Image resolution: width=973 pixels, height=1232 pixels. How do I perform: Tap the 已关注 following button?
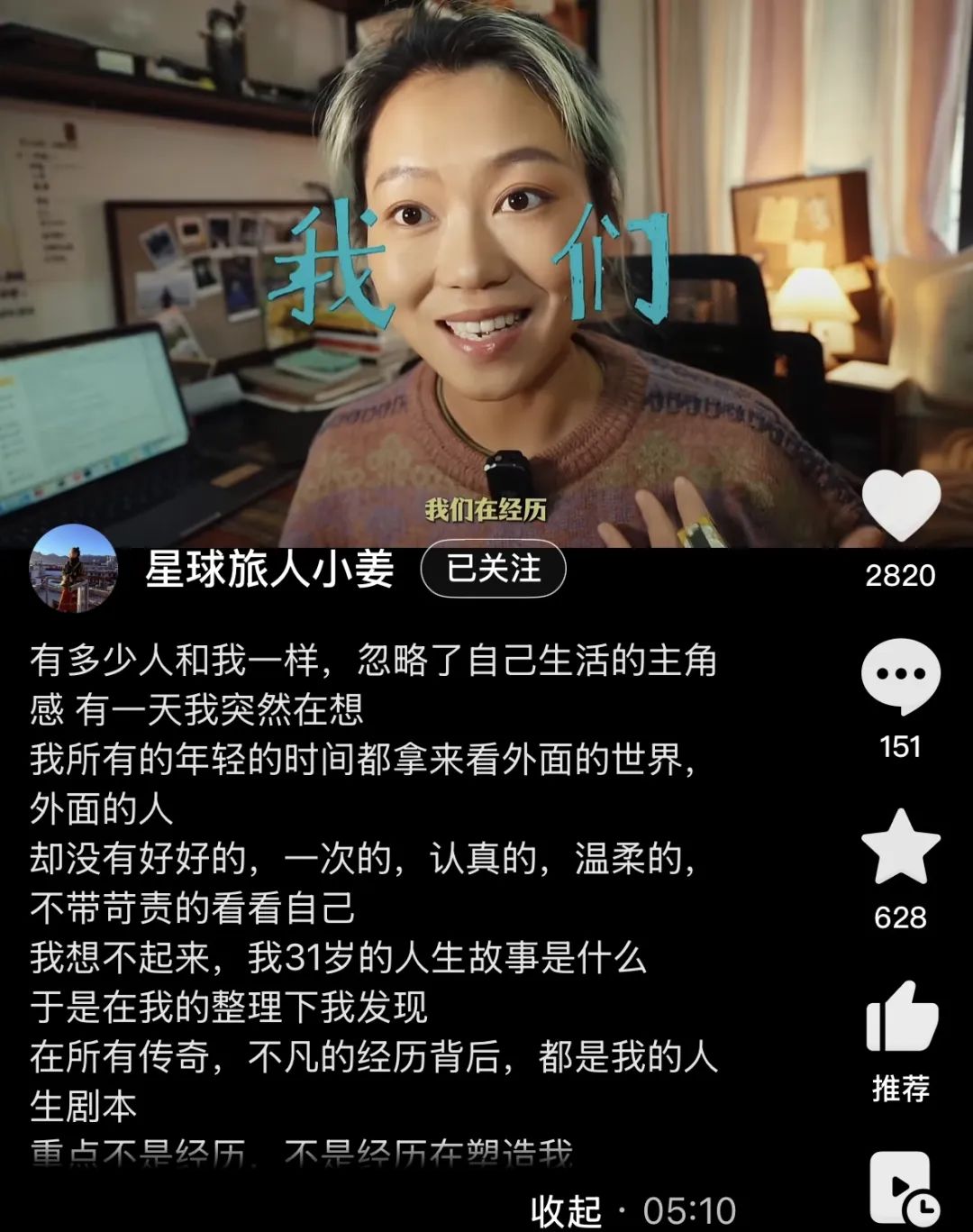(493, 569)
